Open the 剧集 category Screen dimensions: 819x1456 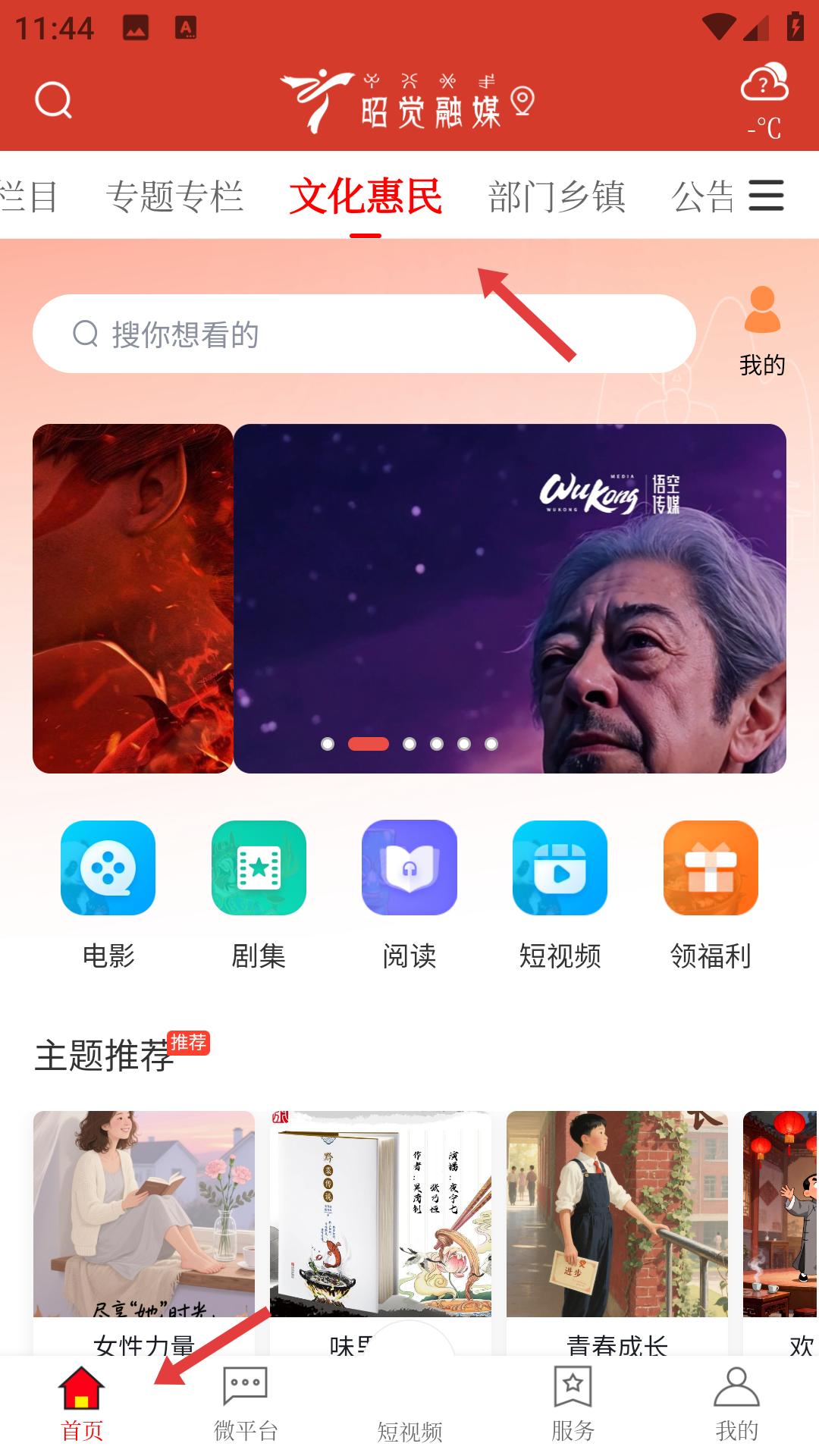(259, 868)
